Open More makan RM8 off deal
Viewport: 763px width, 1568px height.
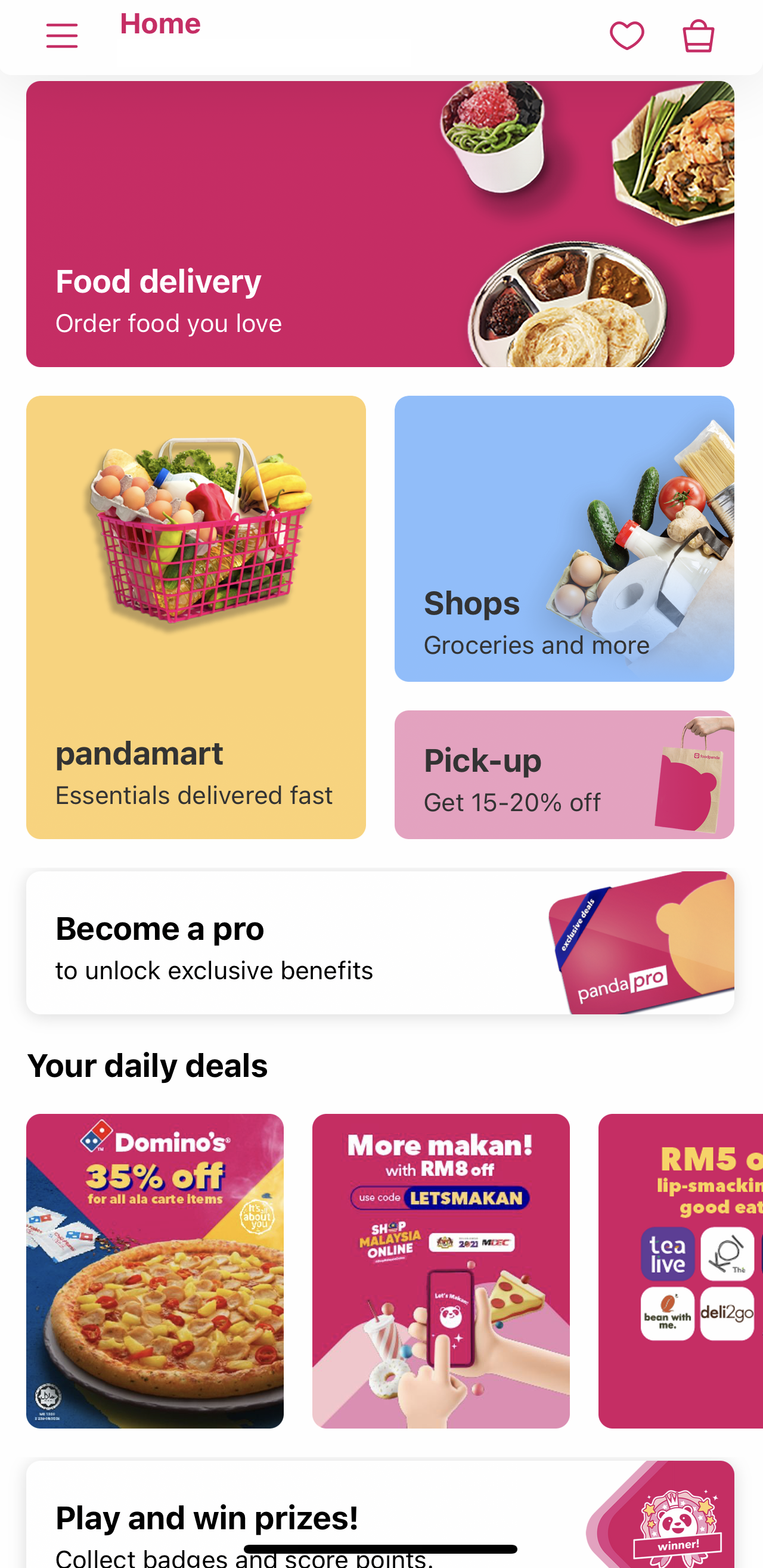(x=441, y=1271)
